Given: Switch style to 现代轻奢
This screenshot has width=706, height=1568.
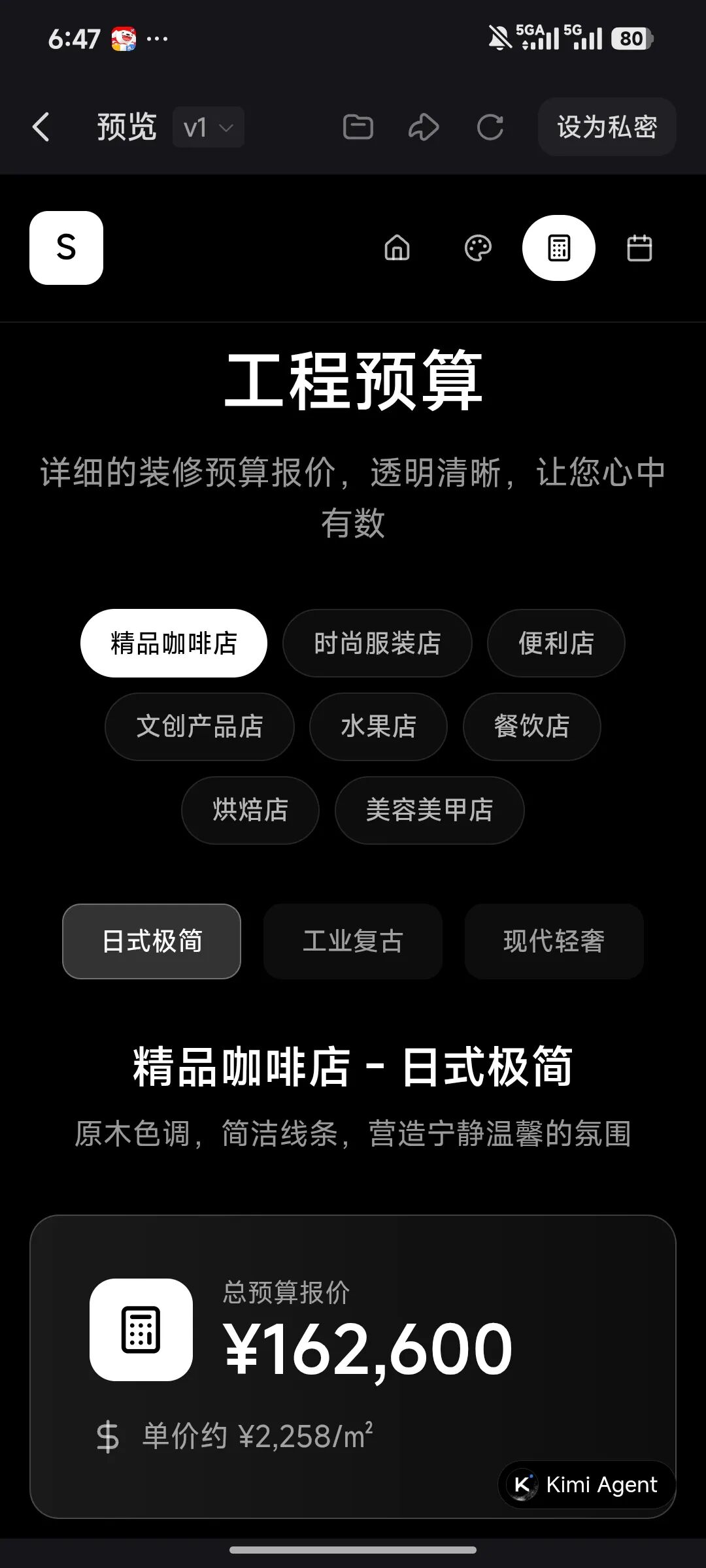Looking at the screenshot, I should pos(554,941).
